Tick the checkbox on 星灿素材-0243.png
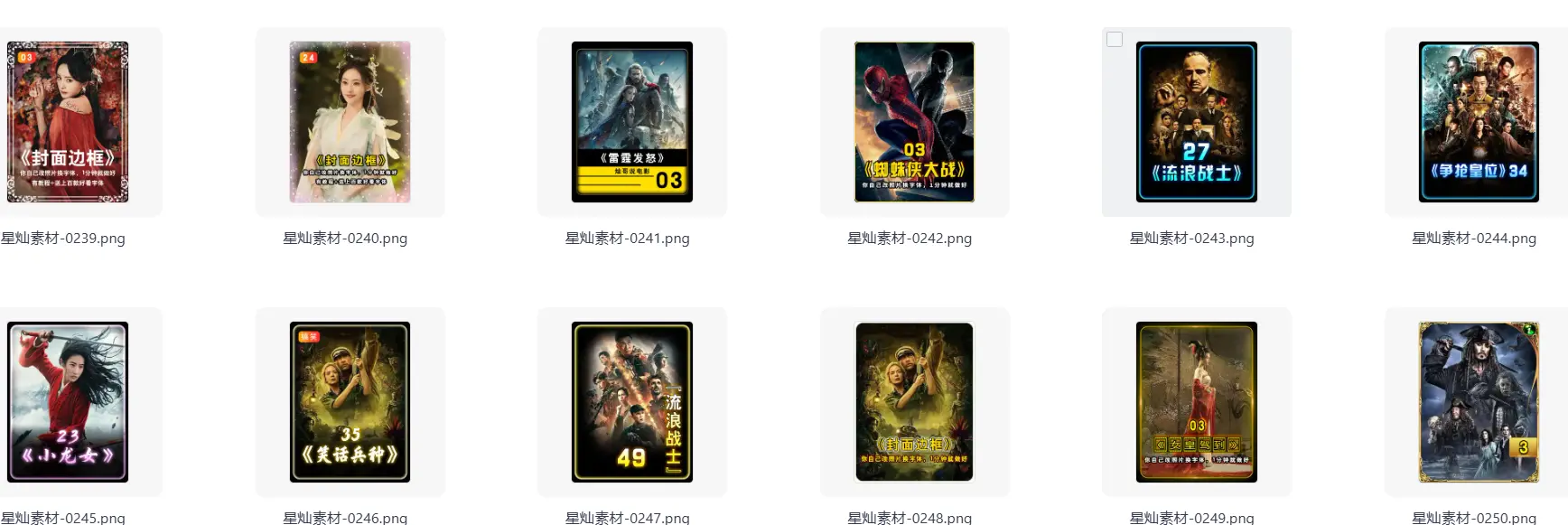The height and width of the screenshot is (525, 1568). [1115, 40]
